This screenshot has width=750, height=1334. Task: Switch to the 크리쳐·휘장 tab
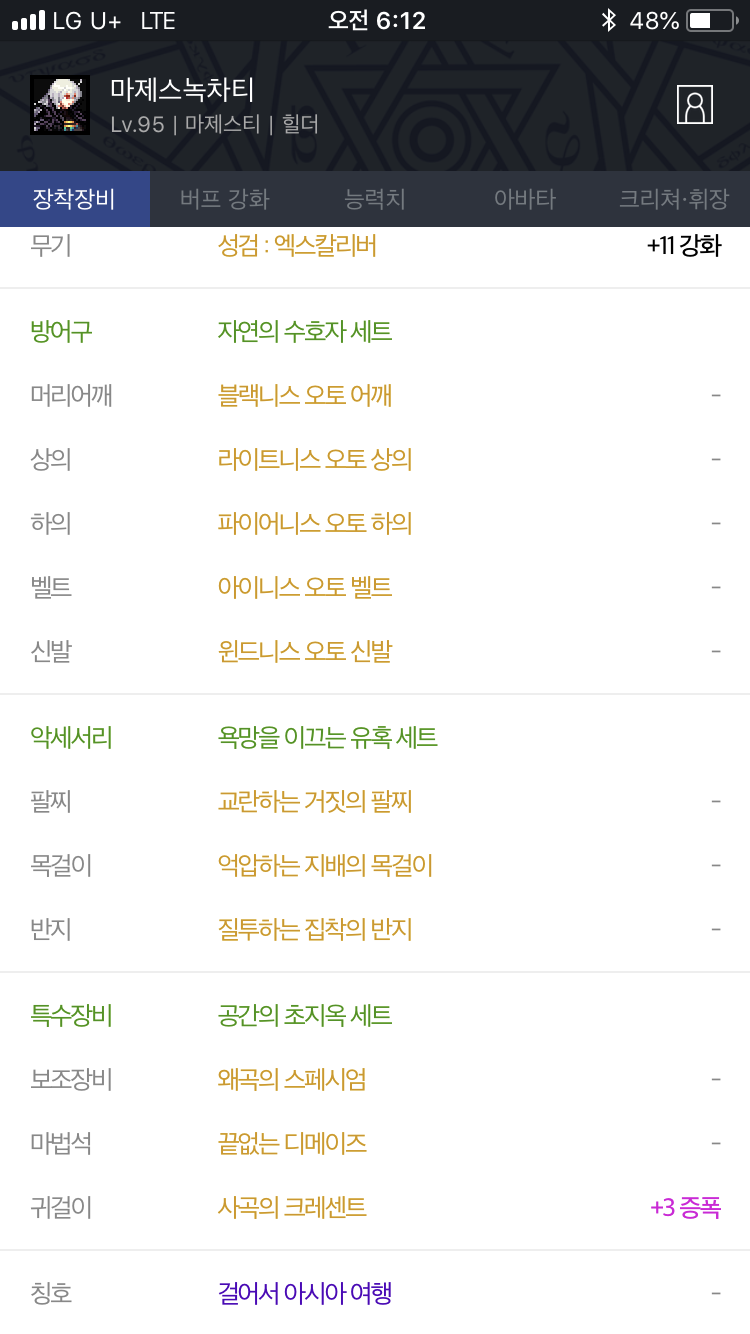[x=674, y=199]
